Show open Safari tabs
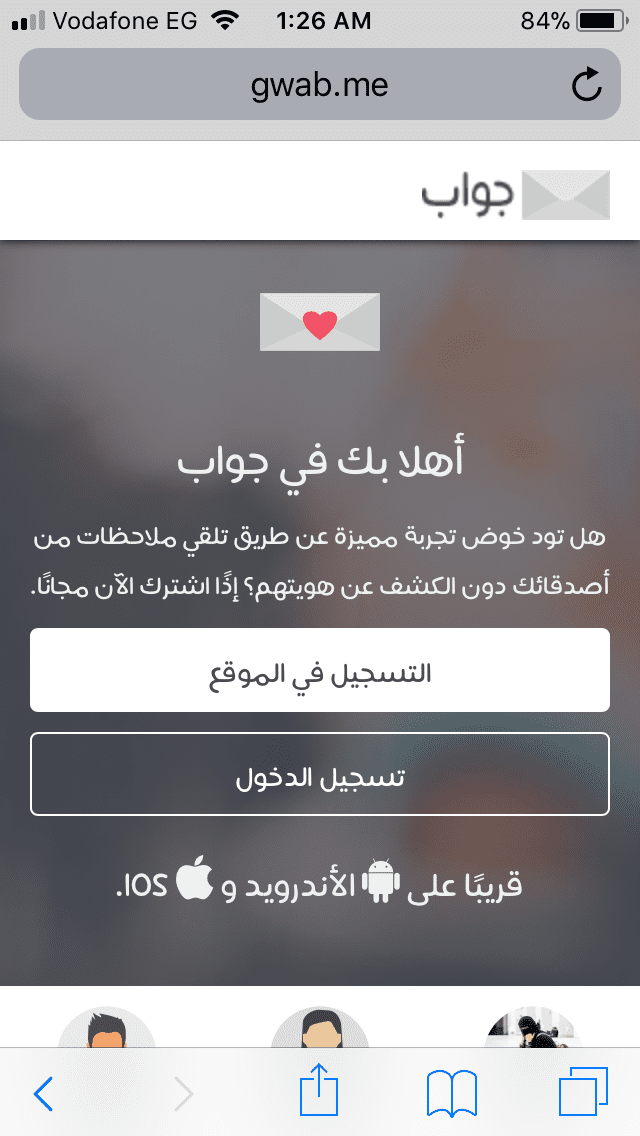Image resolution: width=640 pixels, height=1136 pixels. [582, 1094]
